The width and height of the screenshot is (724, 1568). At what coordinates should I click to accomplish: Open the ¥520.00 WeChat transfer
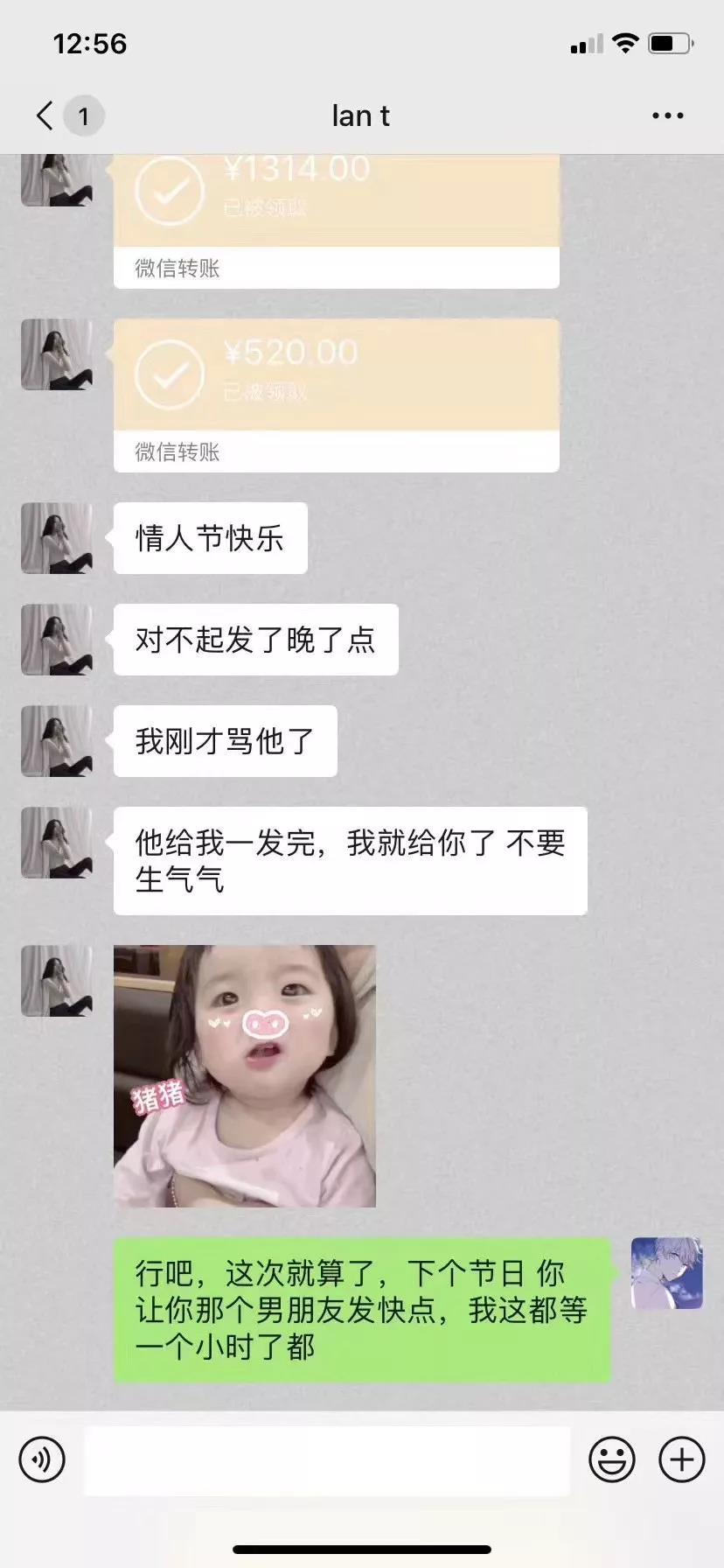[337, 395]
